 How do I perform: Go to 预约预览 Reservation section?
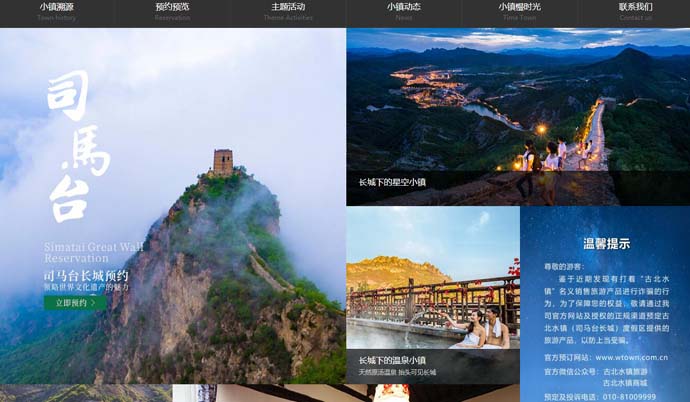point(172,11)
